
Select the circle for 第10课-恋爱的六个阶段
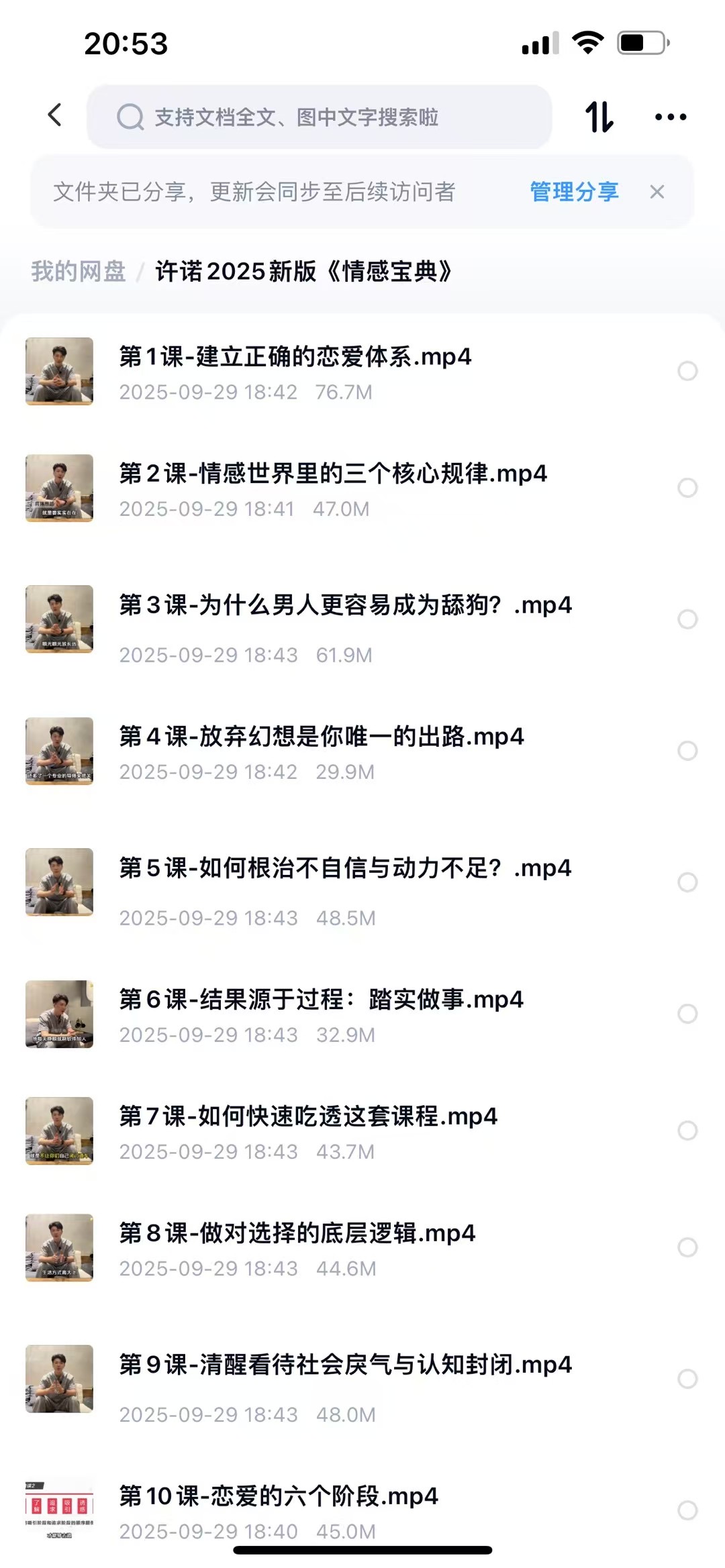tap(687, 1510)
